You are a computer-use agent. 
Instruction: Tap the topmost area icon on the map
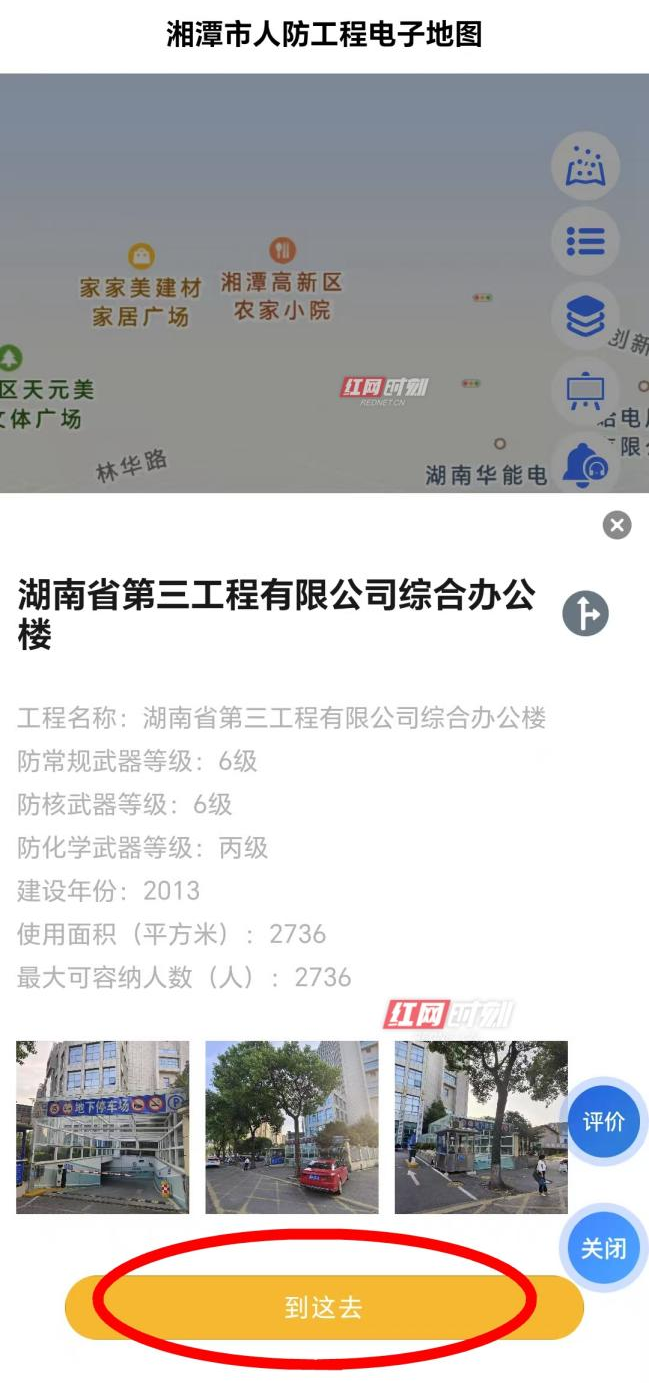click(585, 166)
